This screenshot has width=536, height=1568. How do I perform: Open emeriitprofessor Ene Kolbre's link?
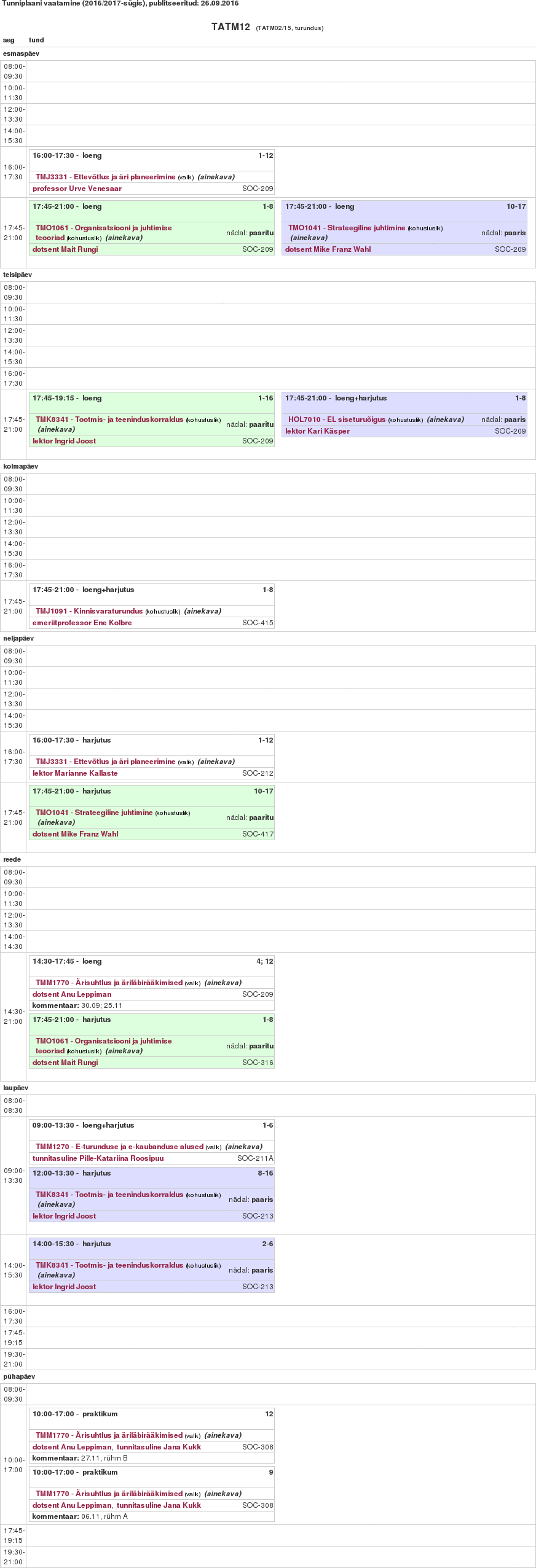tap(82, 623)
